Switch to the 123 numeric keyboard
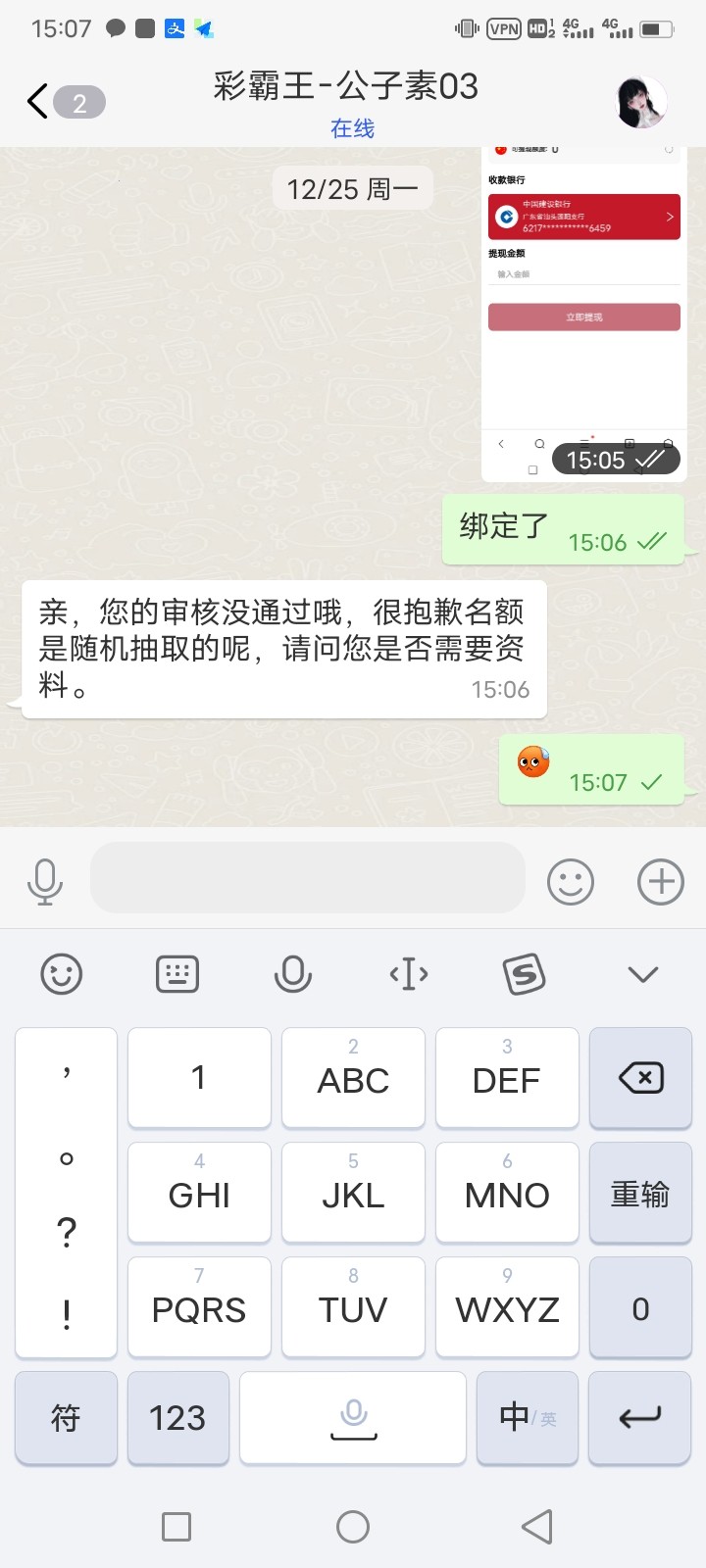 (177, 1417)
